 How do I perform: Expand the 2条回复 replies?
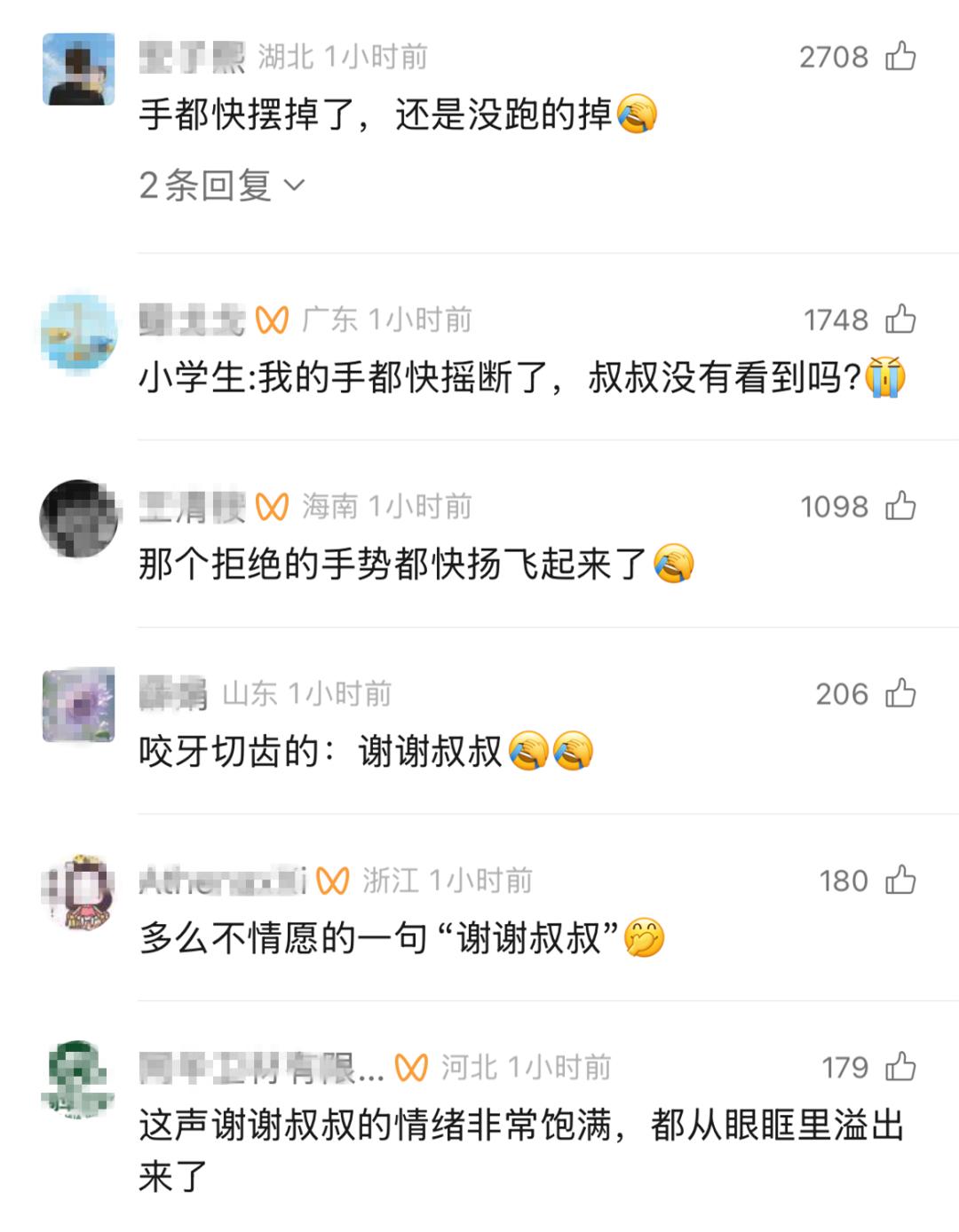click(222, 186)
